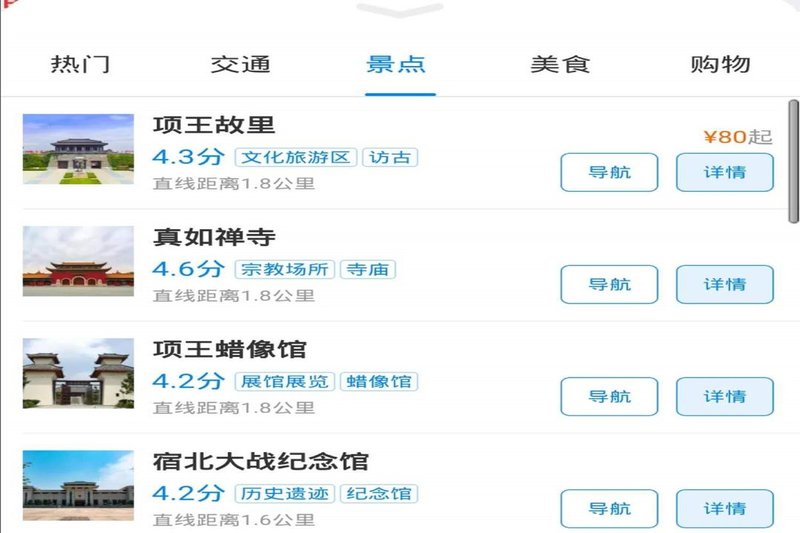Navigate to 真如禅寺 via 导航

(609, 284)
